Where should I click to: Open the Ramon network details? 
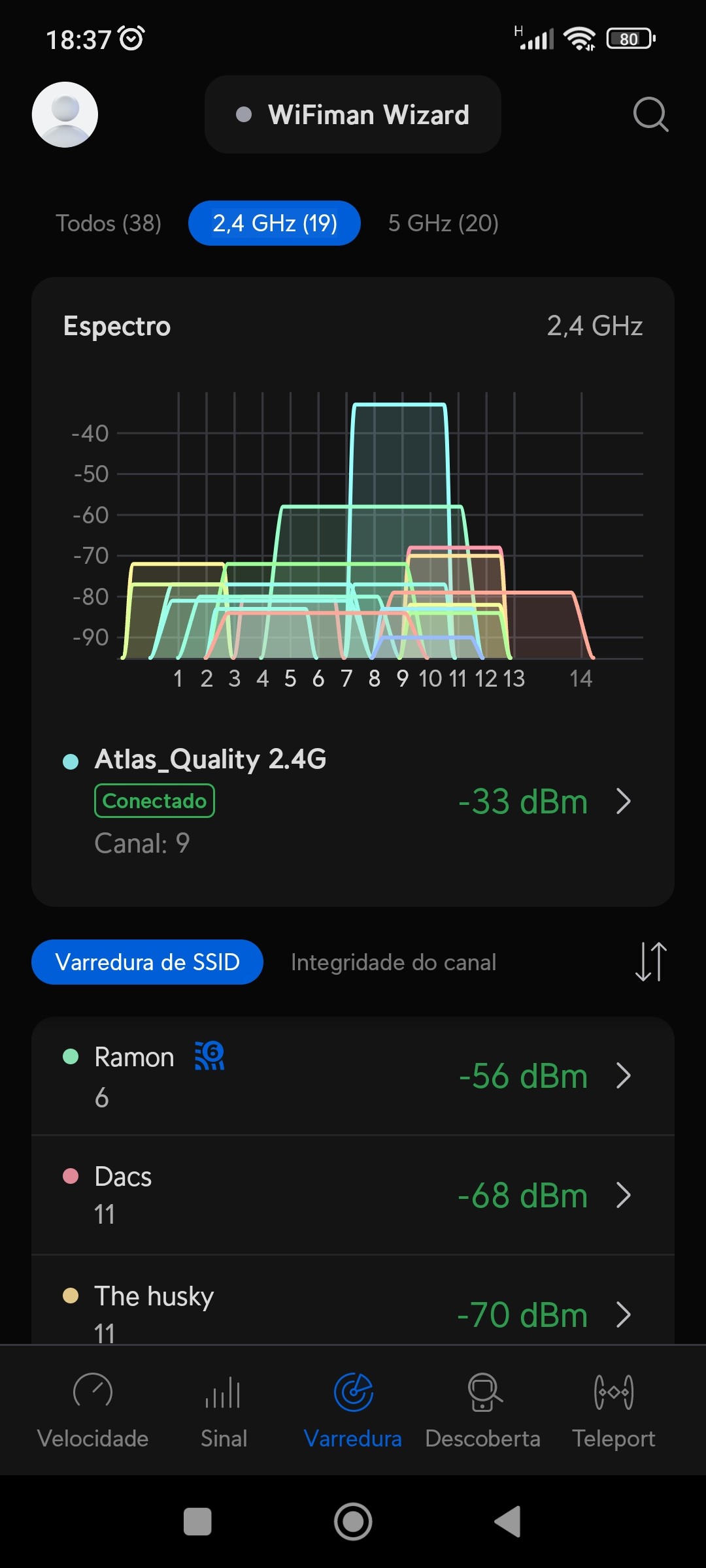click(x=353, y=1075)
